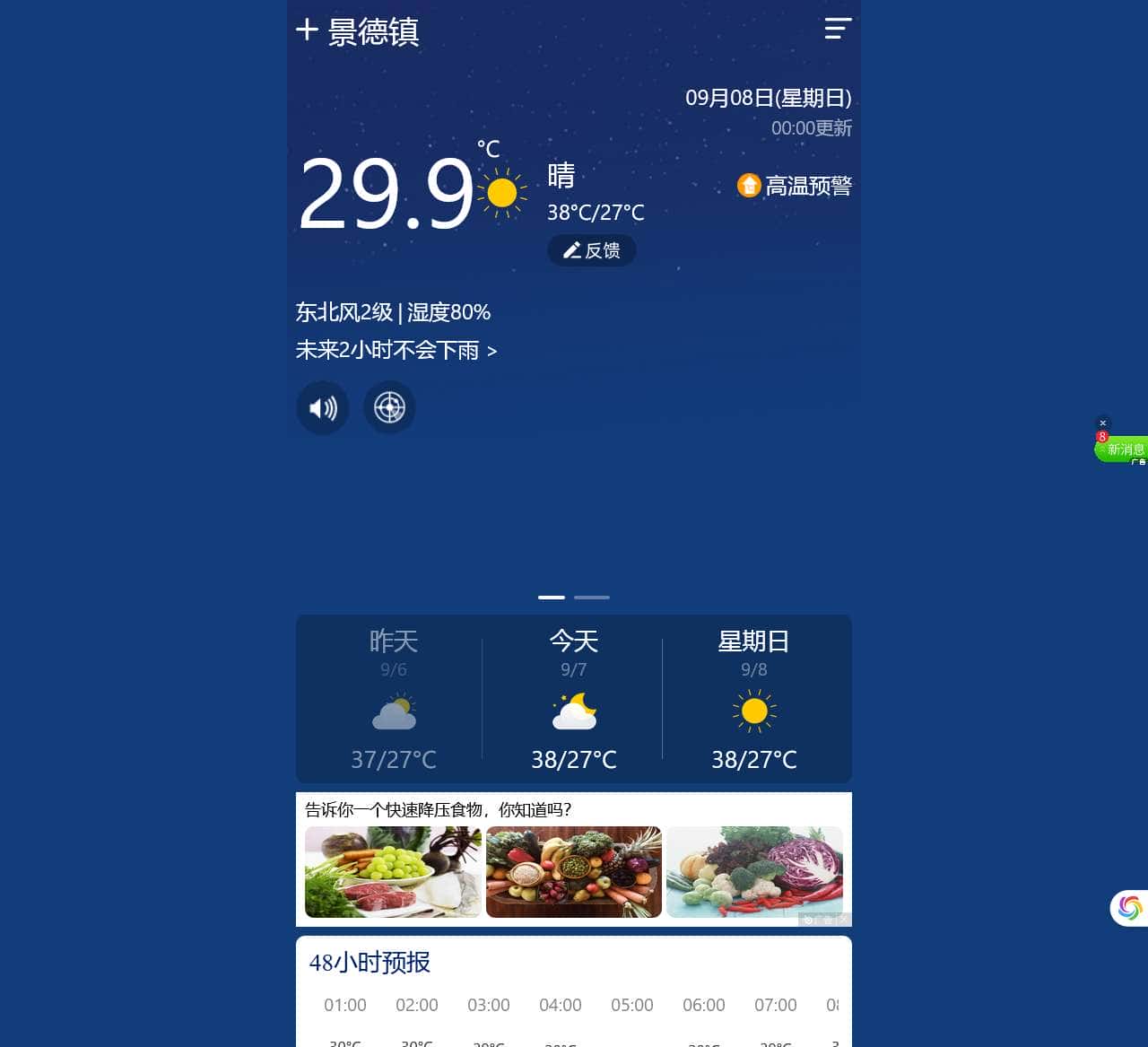The width and height of the screenshot is (1148, 1047).
Task: Play the weather voice broadcast
Action: pyautogui.click(x=323, y=408)
